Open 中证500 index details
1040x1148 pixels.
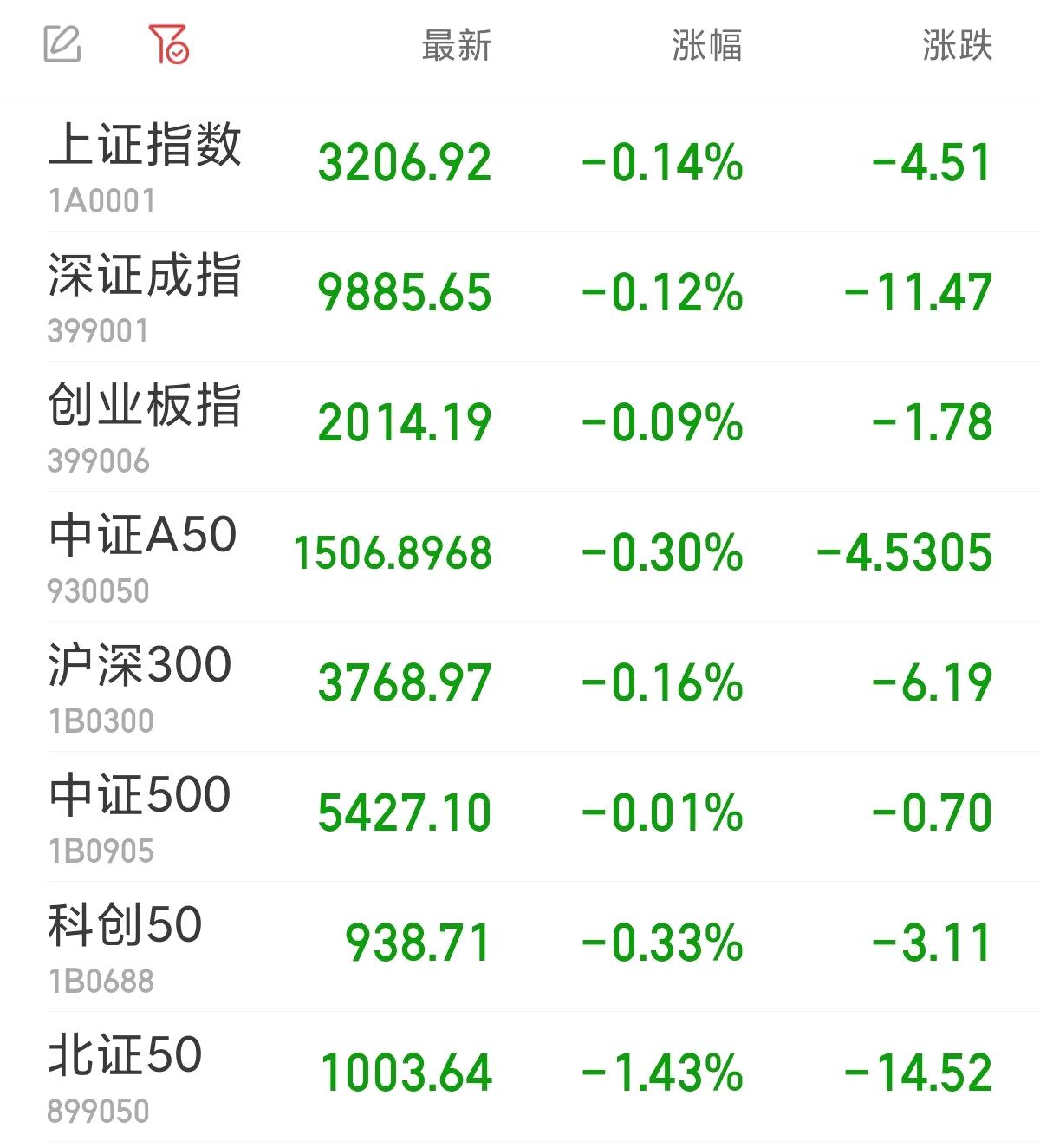pos(140,815)
